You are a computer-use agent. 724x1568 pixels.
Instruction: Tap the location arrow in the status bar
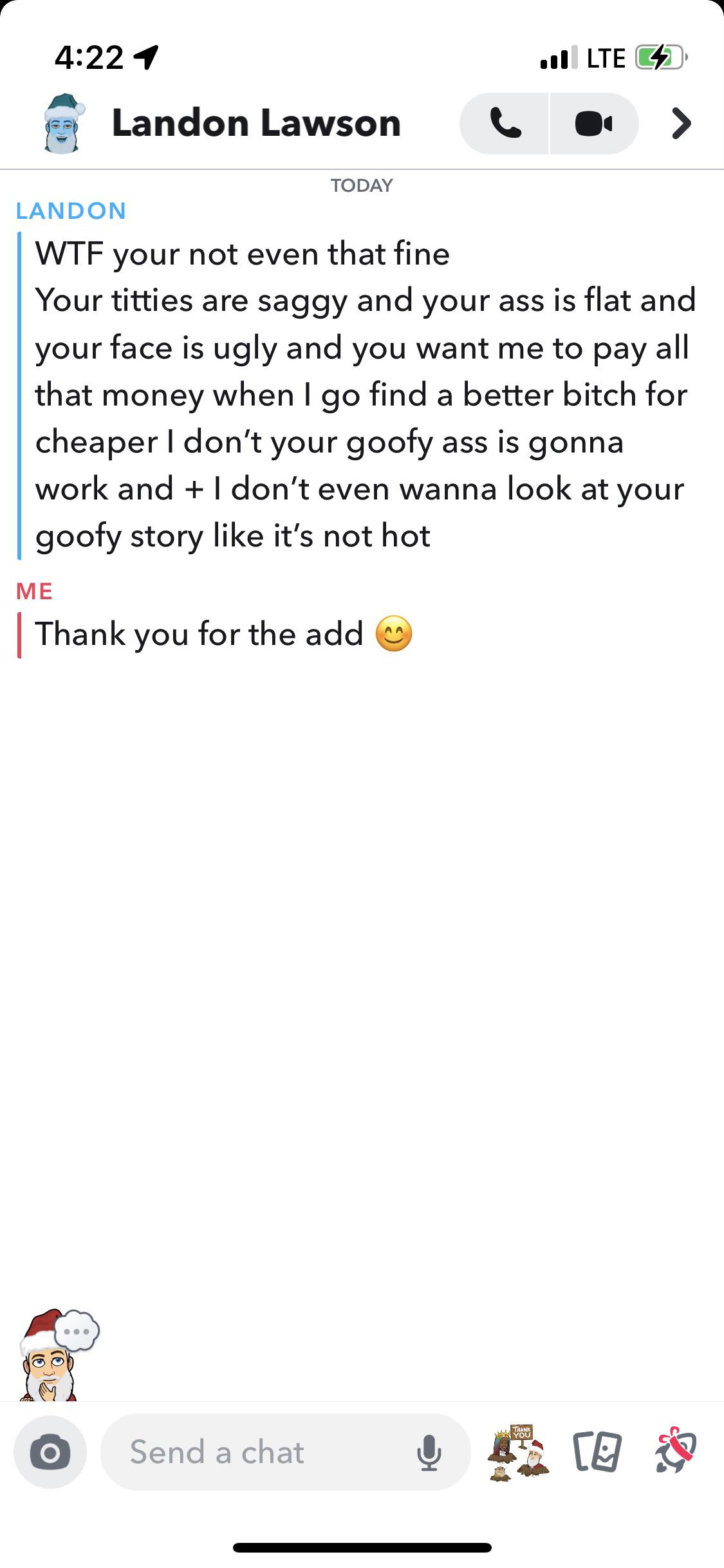tap(147, 57)
